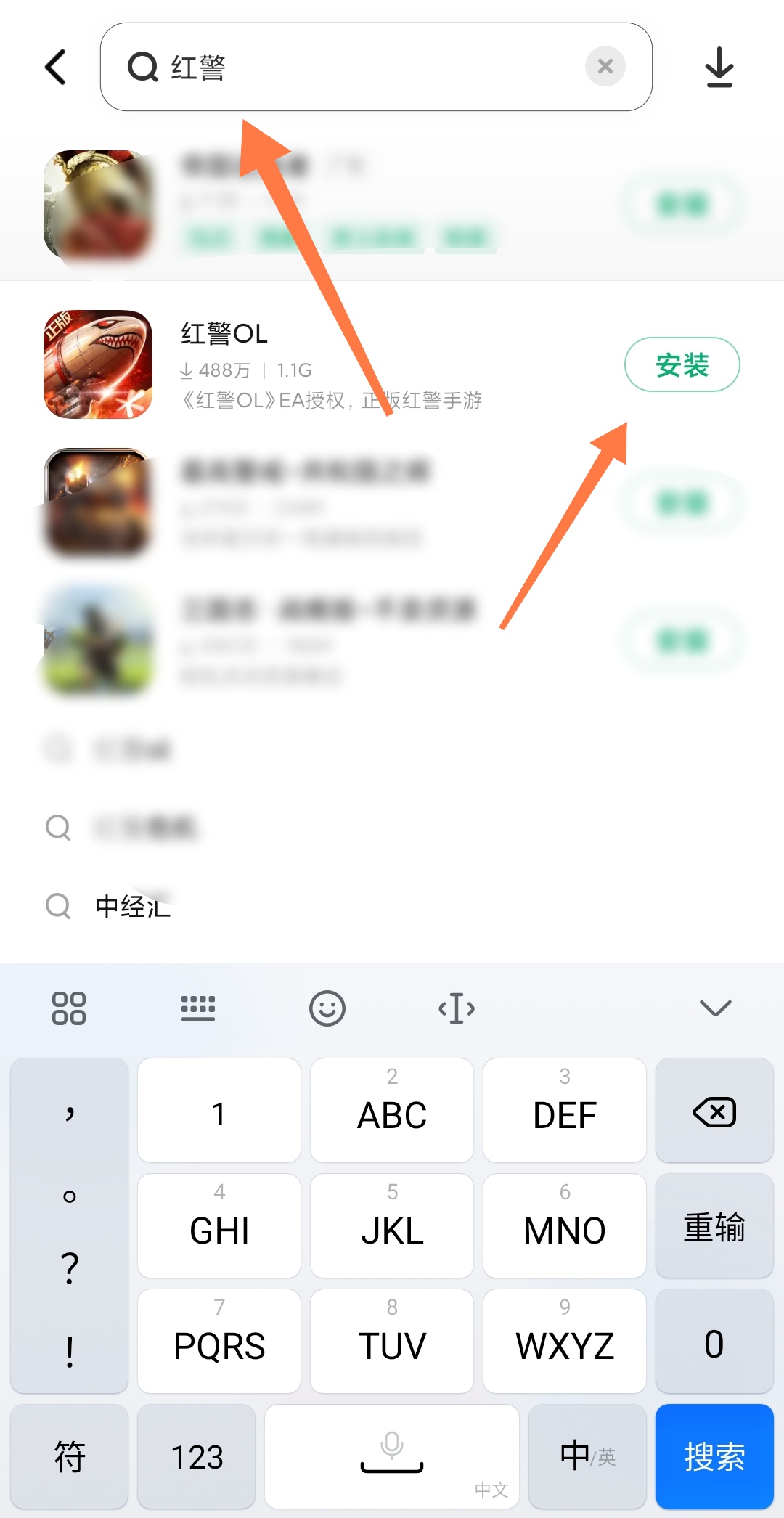Switch language with the 中/英 key
The height and width of the screenshot is (1518, 784).
(x=587, y=1456)
